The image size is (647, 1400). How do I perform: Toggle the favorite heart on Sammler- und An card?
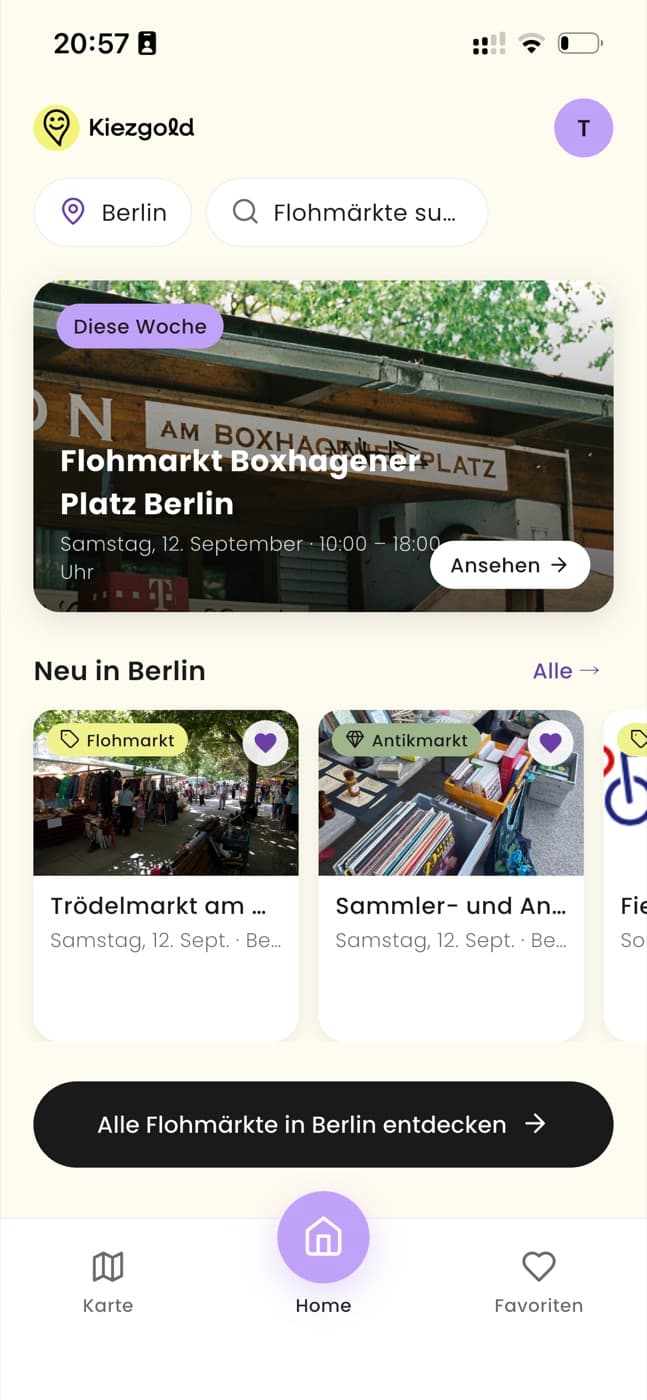click(x=550, y=742)
